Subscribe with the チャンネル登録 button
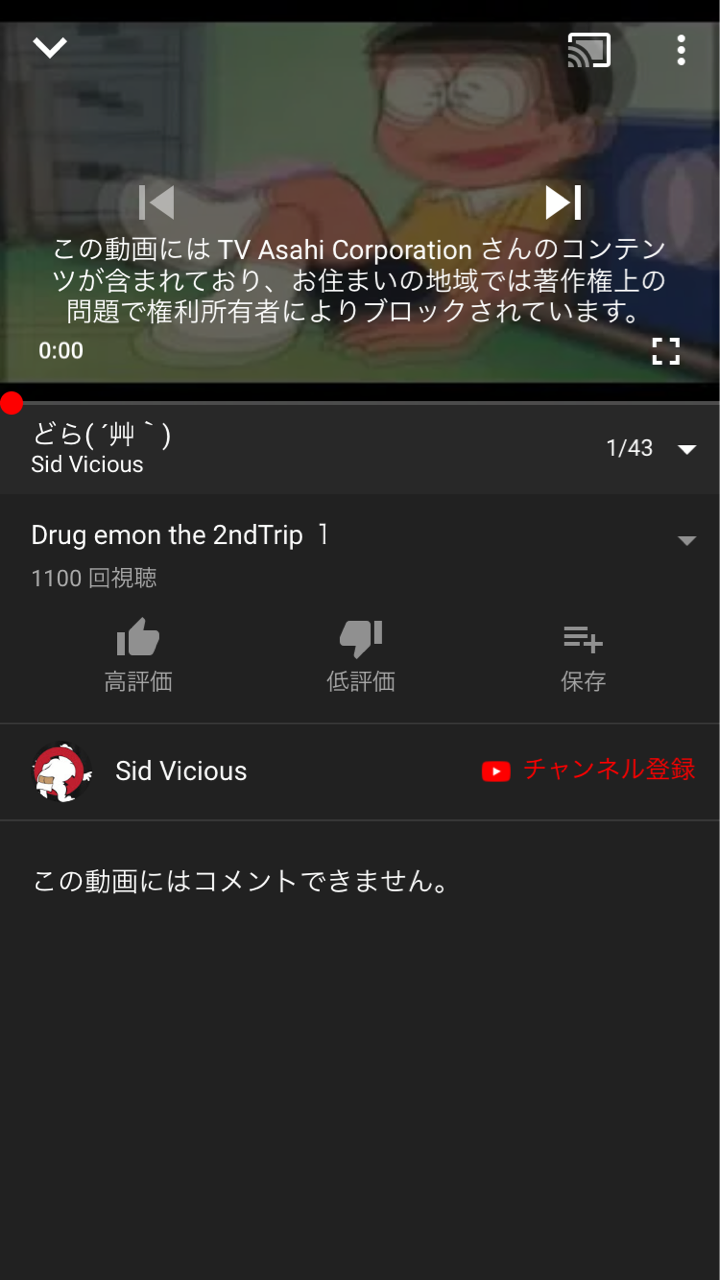 pos(588,770)
